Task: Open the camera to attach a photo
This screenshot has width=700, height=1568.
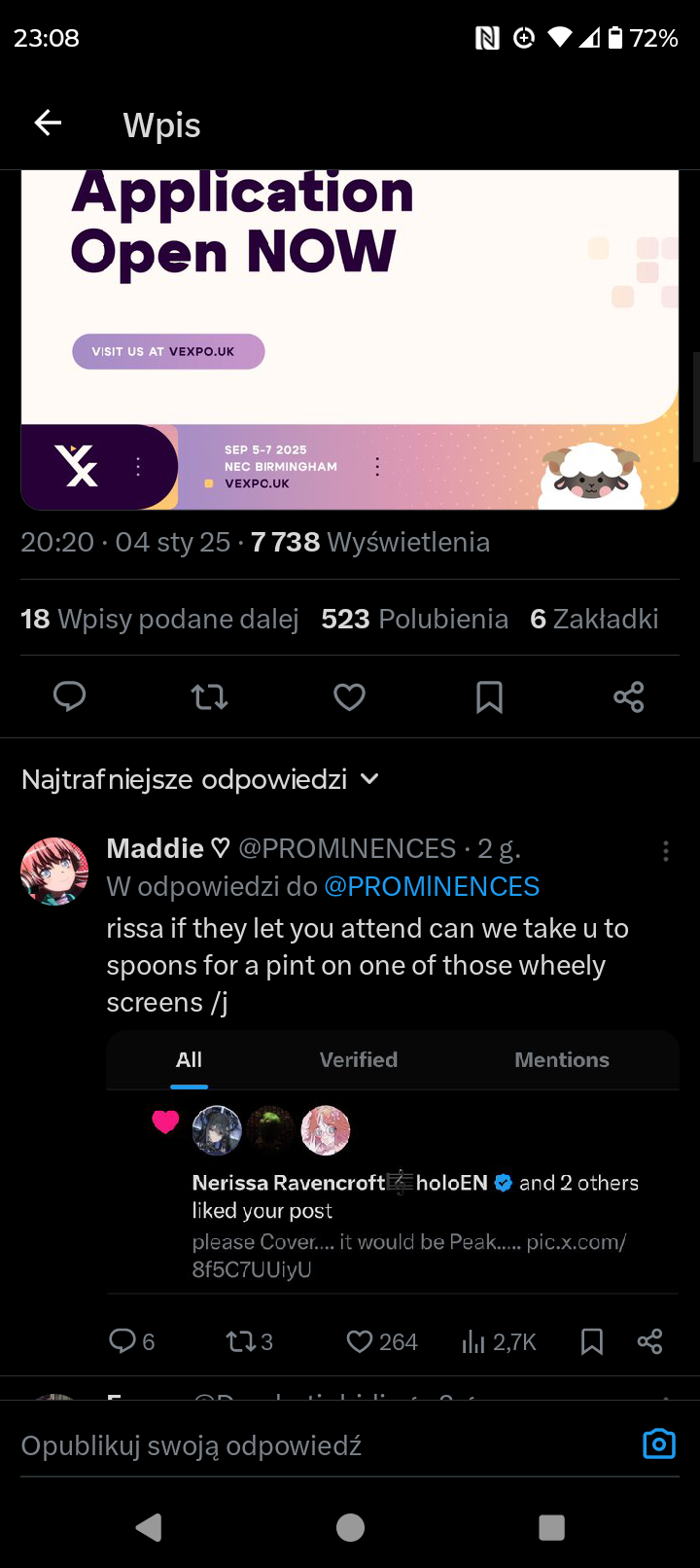Action: (659, 1443)
